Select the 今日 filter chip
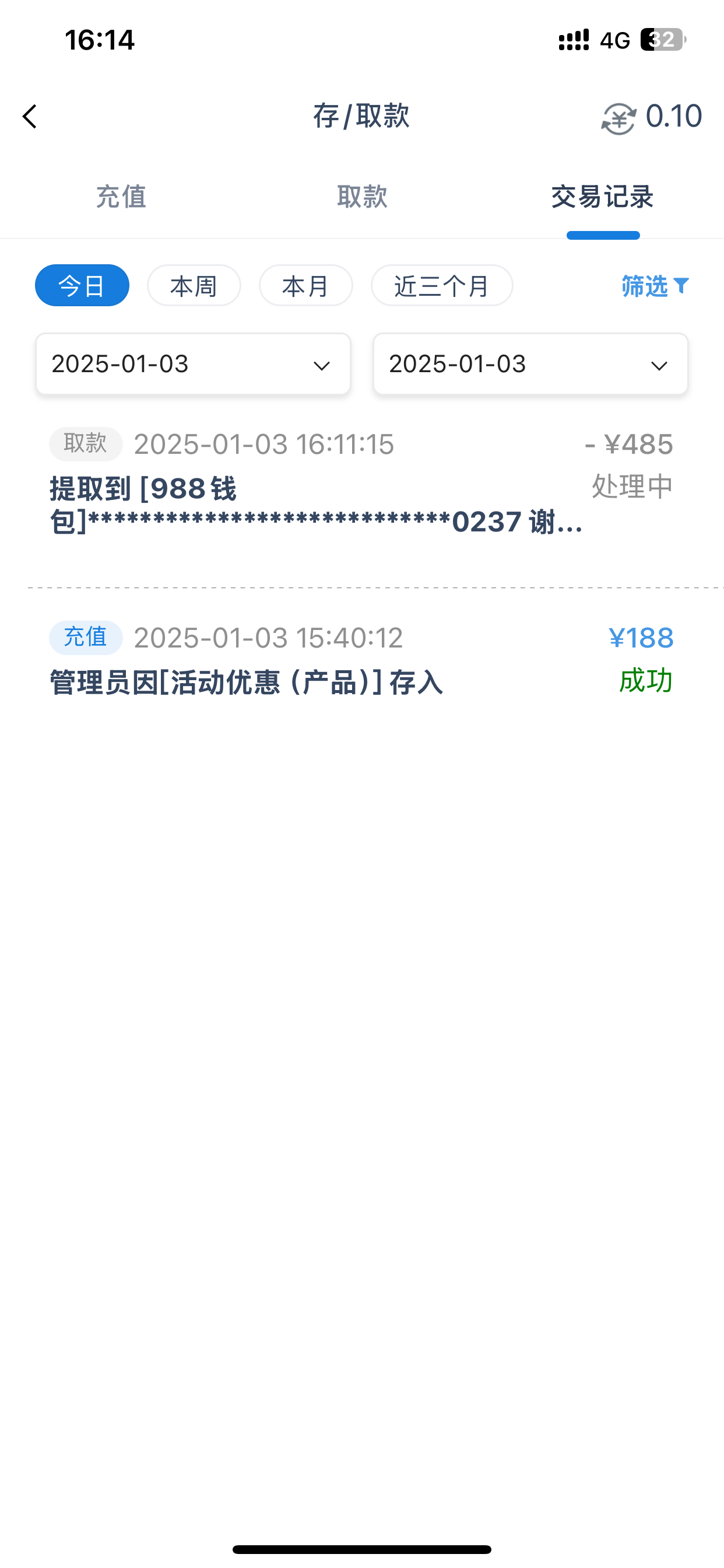 (x=82, y=285)
